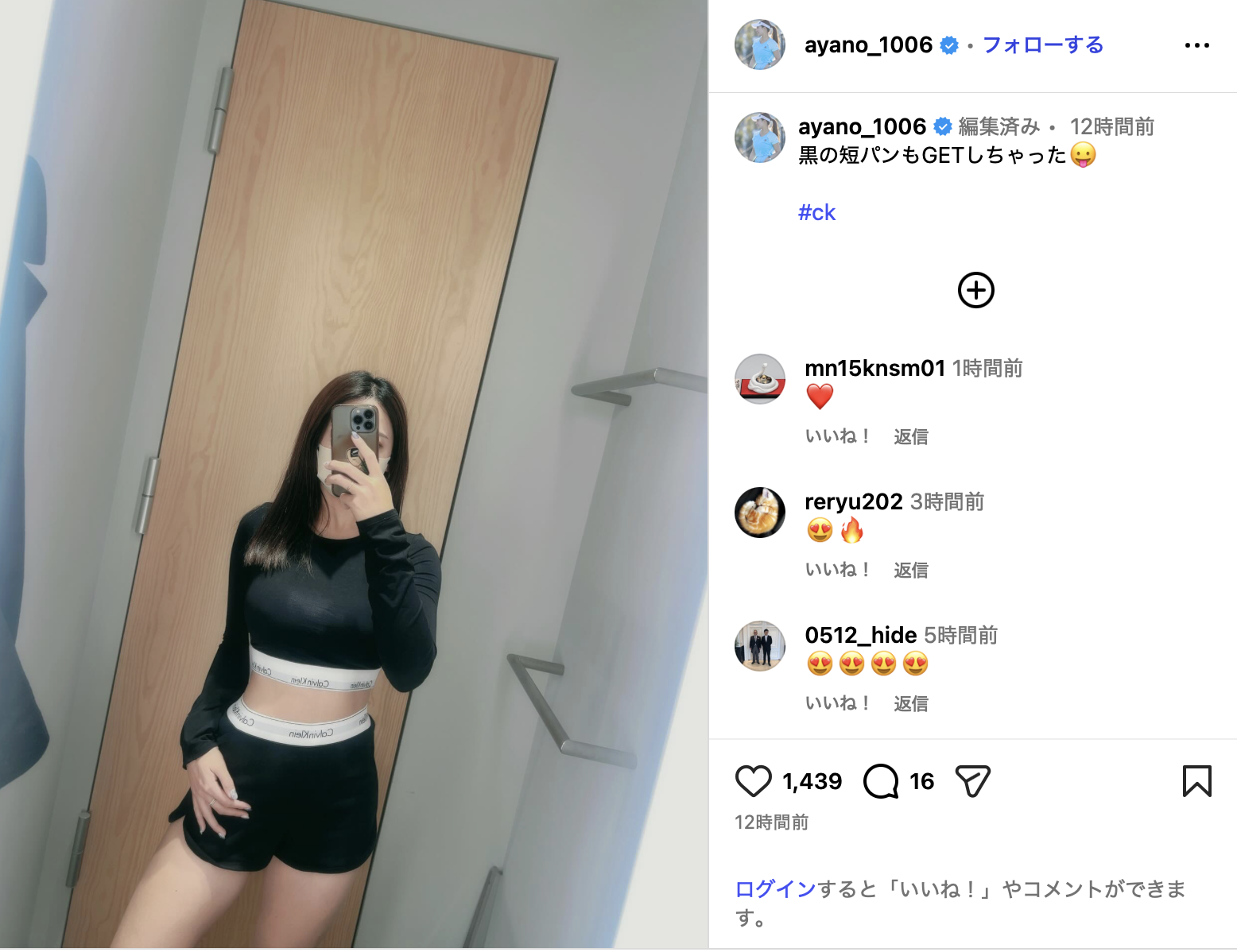Open 0512_hide's profile
1237x952 pixels.
point(860,635)
